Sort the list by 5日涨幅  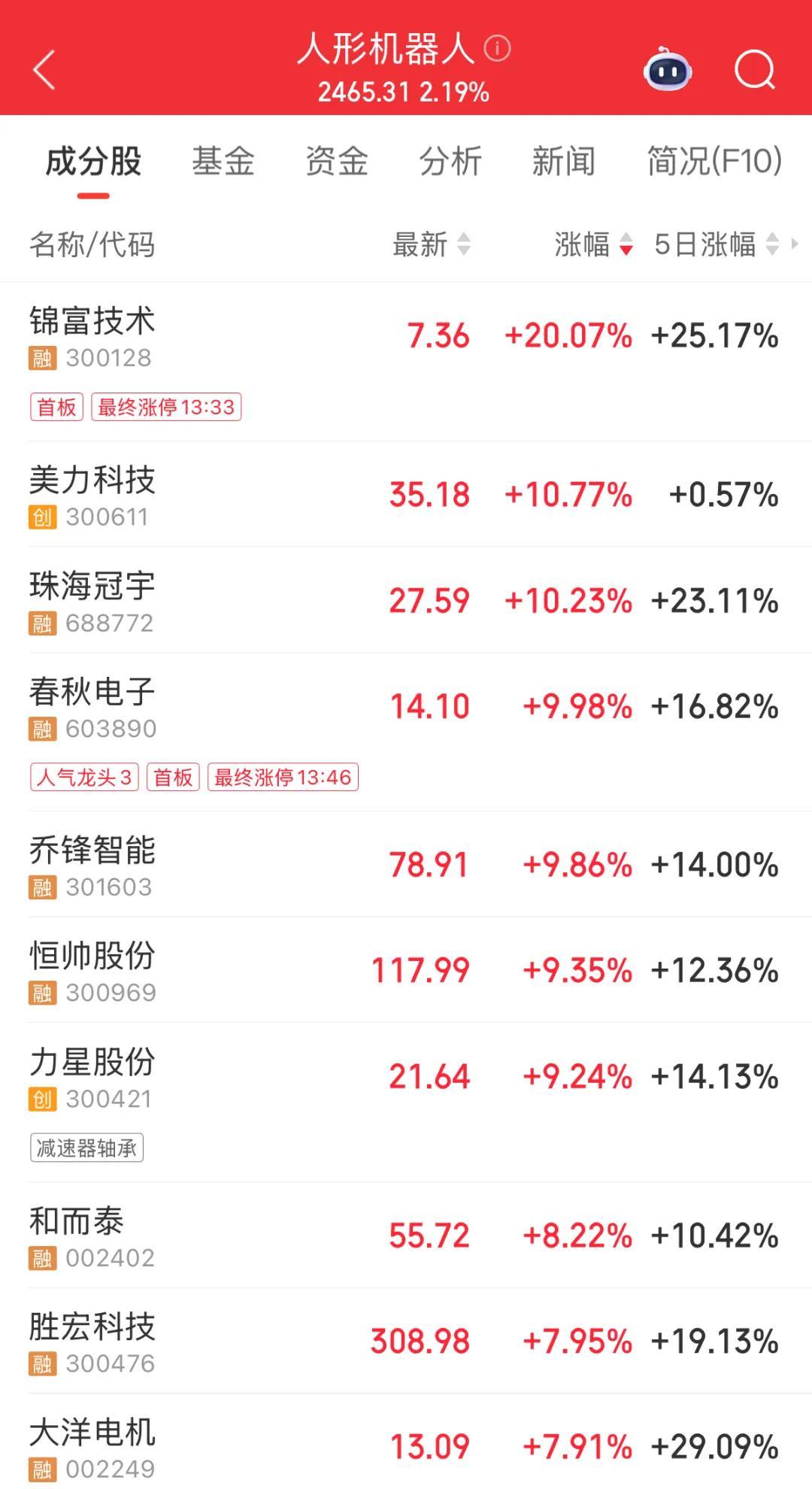click(715, 244)
